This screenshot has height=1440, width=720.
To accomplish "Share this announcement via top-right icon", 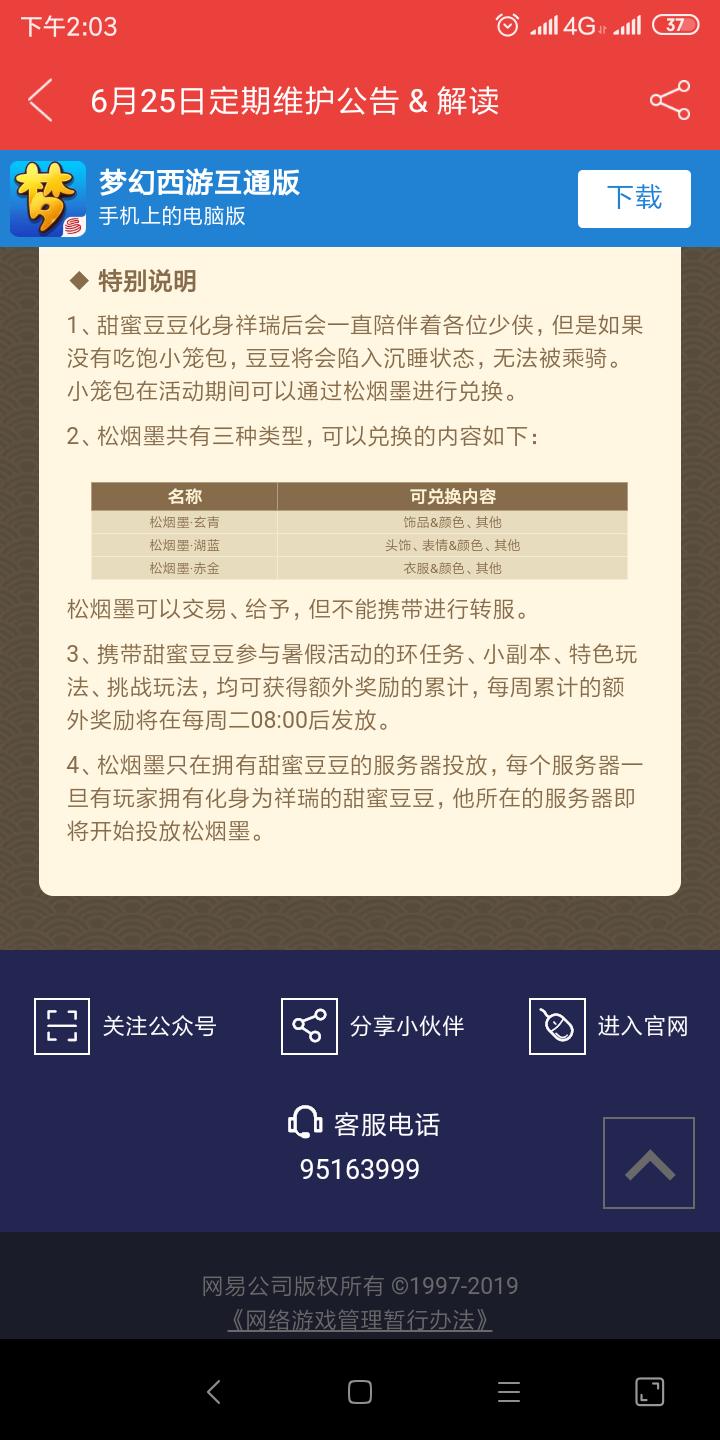I will coord(670,101).
